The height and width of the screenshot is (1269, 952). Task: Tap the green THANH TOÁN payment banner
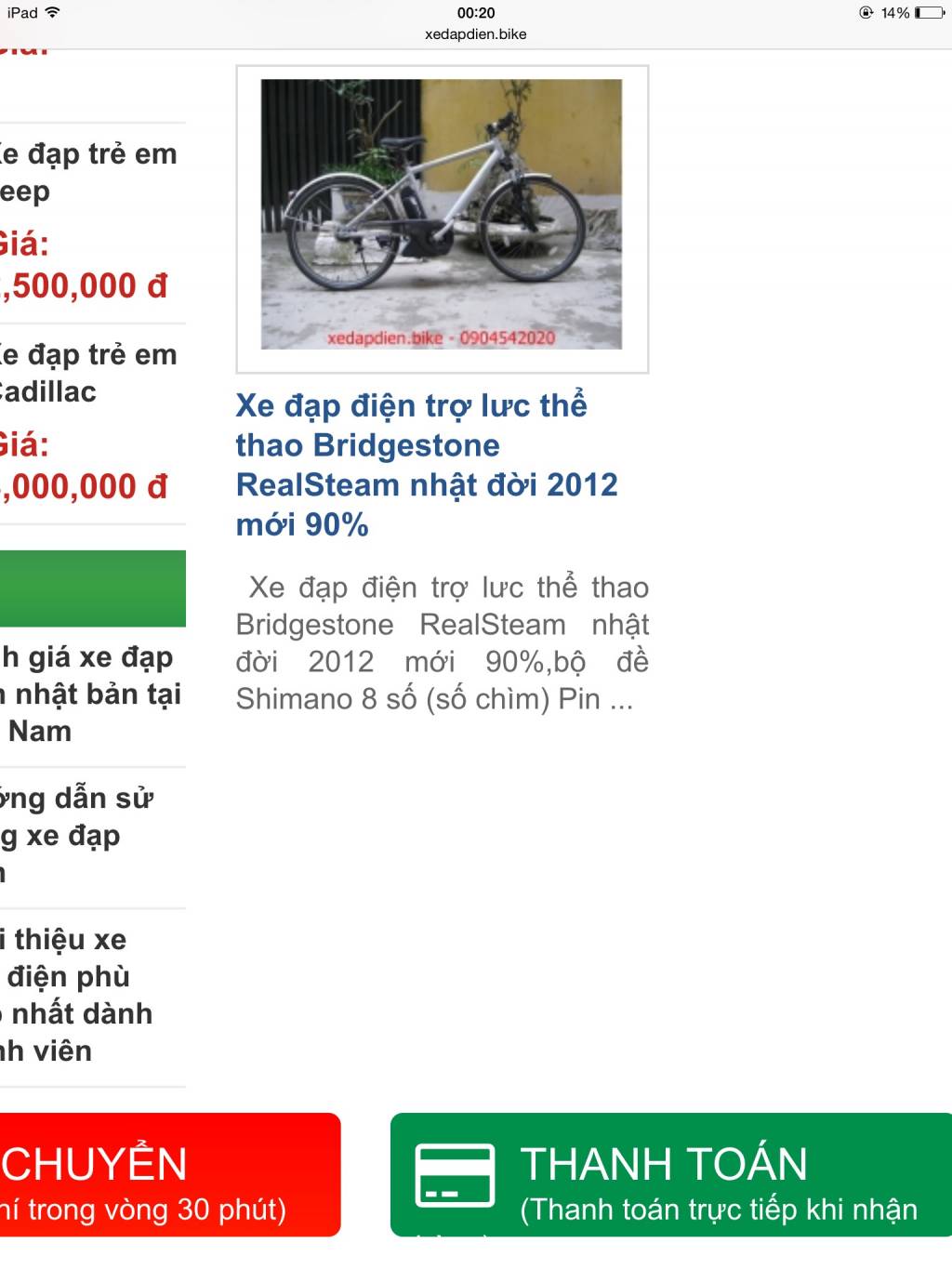tap(671, 1175)
